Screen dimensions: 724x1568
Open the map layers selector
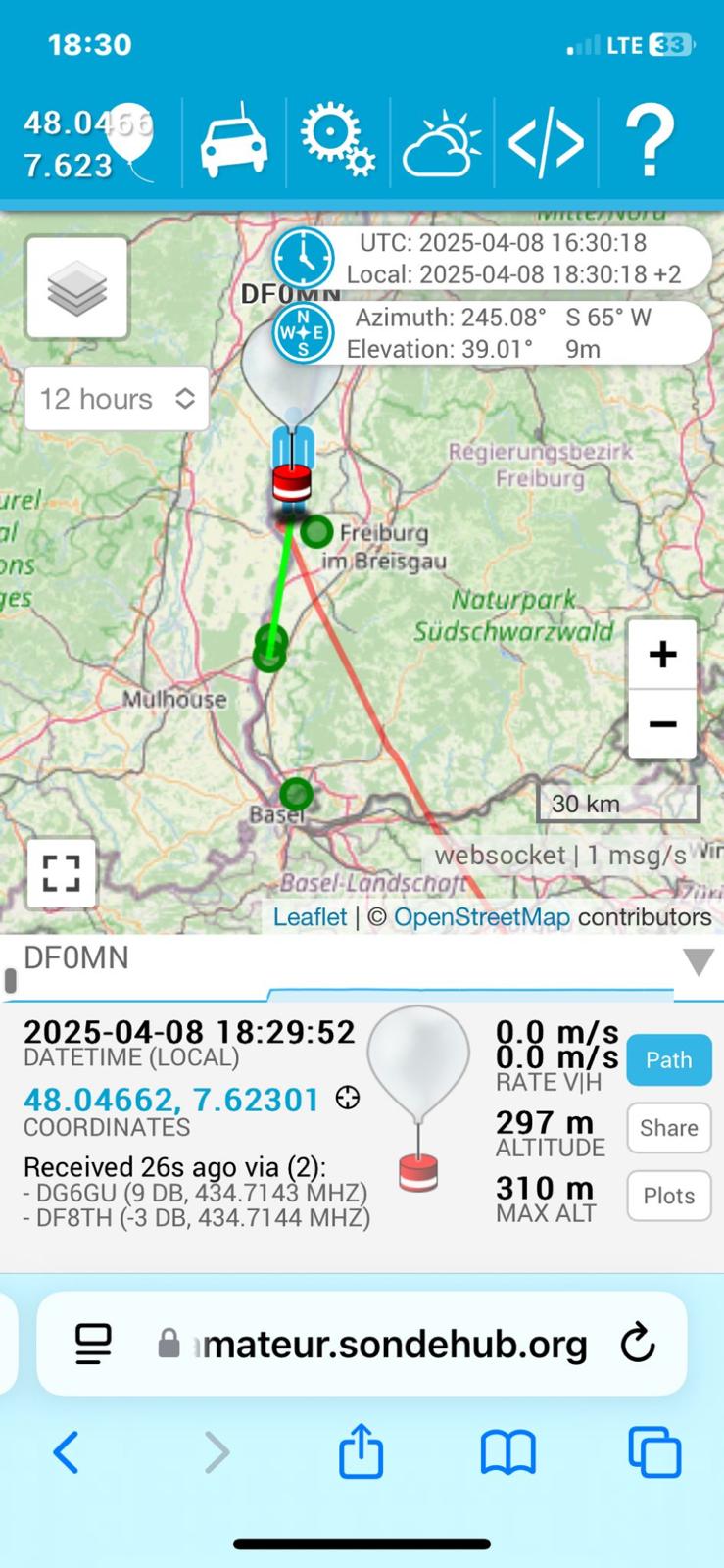tap(76, 288)
